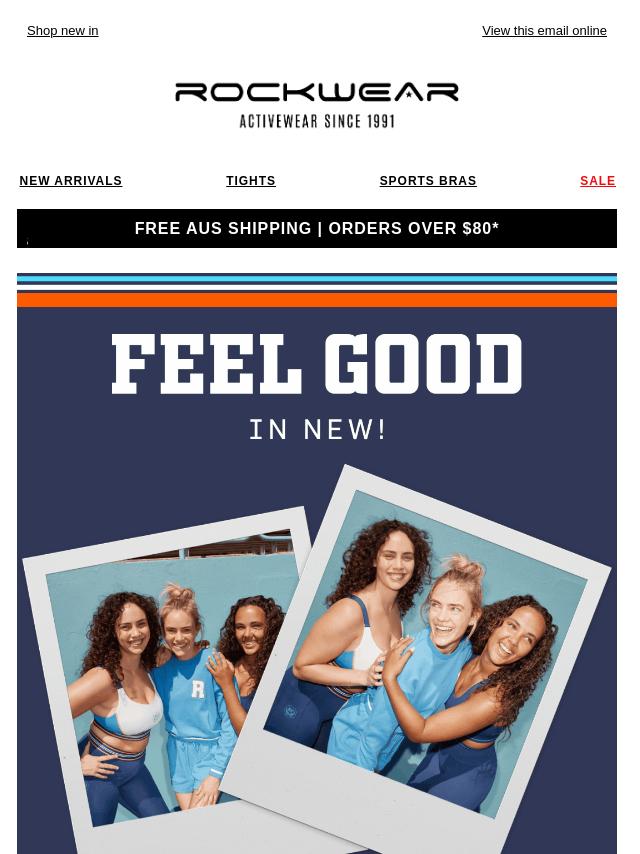Open the New Arrivals link
This screenshot has height=854, width=640.
point(70,181)
